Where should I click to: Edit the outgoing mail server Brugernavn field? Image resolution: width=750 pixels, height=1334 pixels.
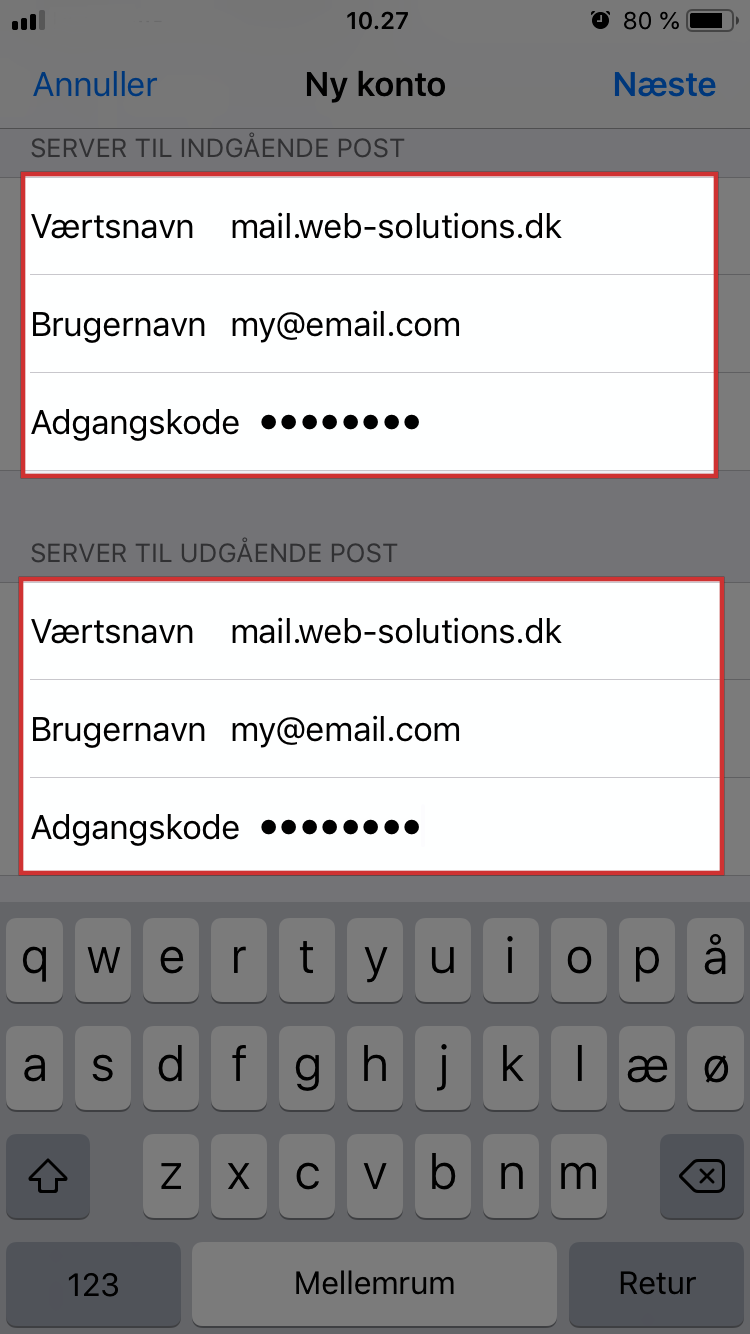pyautogui.click(x=372, y=730)
